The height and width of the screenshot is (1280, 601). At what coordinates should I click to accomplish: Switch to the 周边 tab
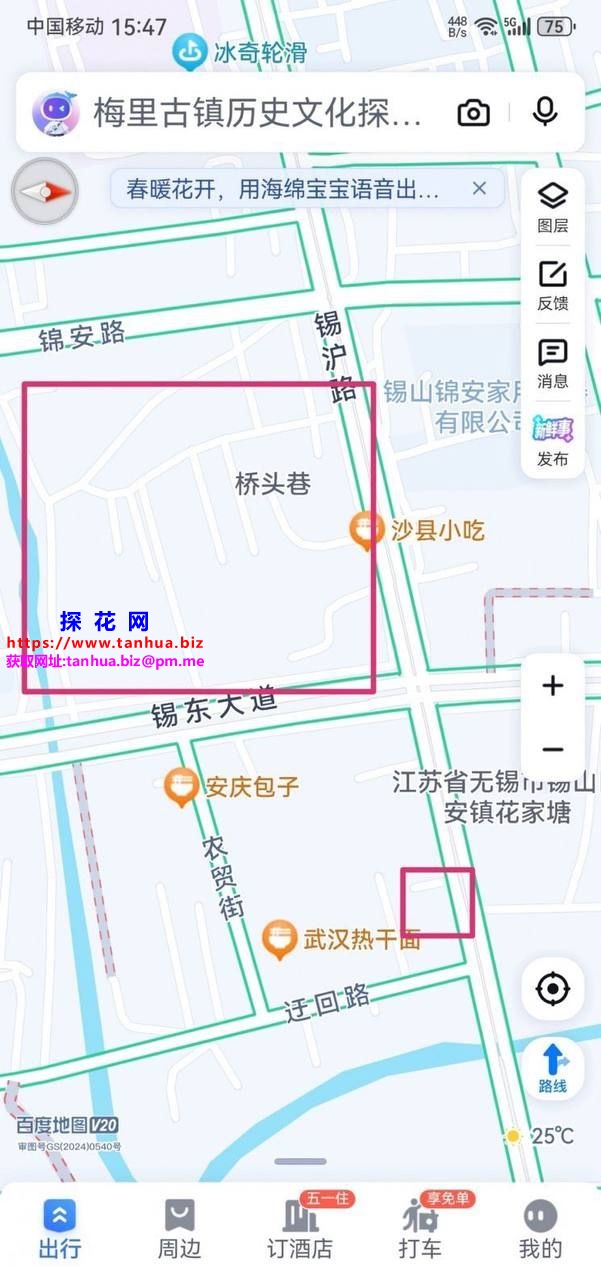click(179, 1229)
